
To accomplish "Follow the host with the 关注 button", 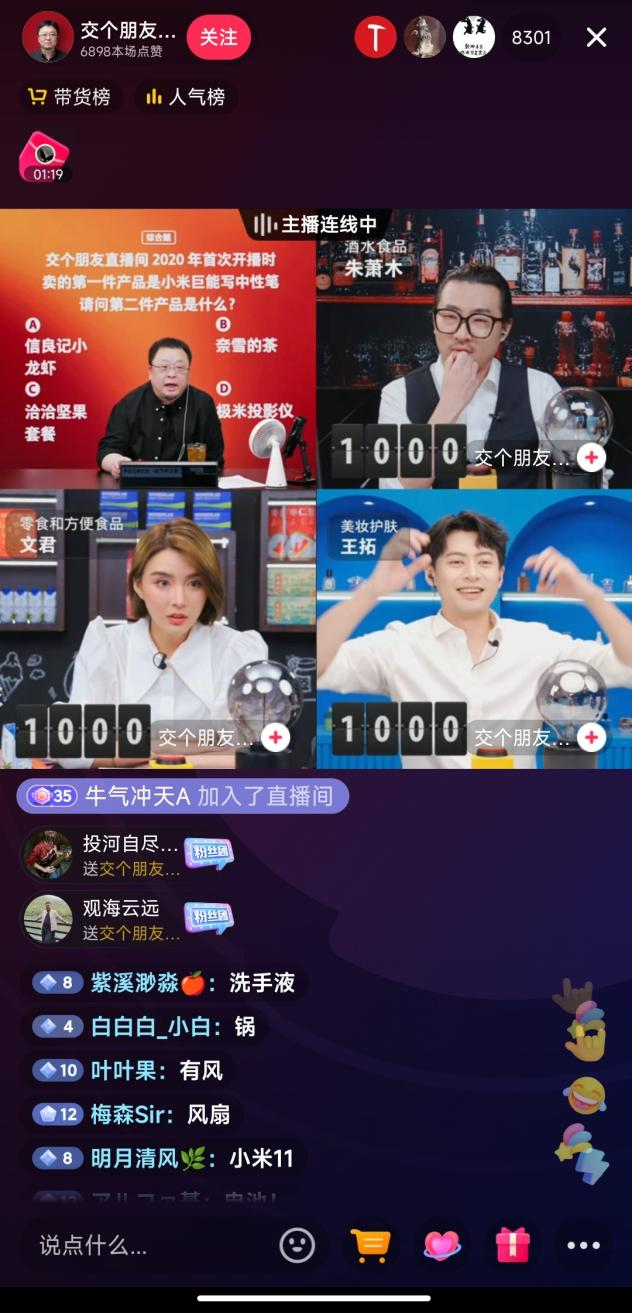I will (x=218, y=38).
